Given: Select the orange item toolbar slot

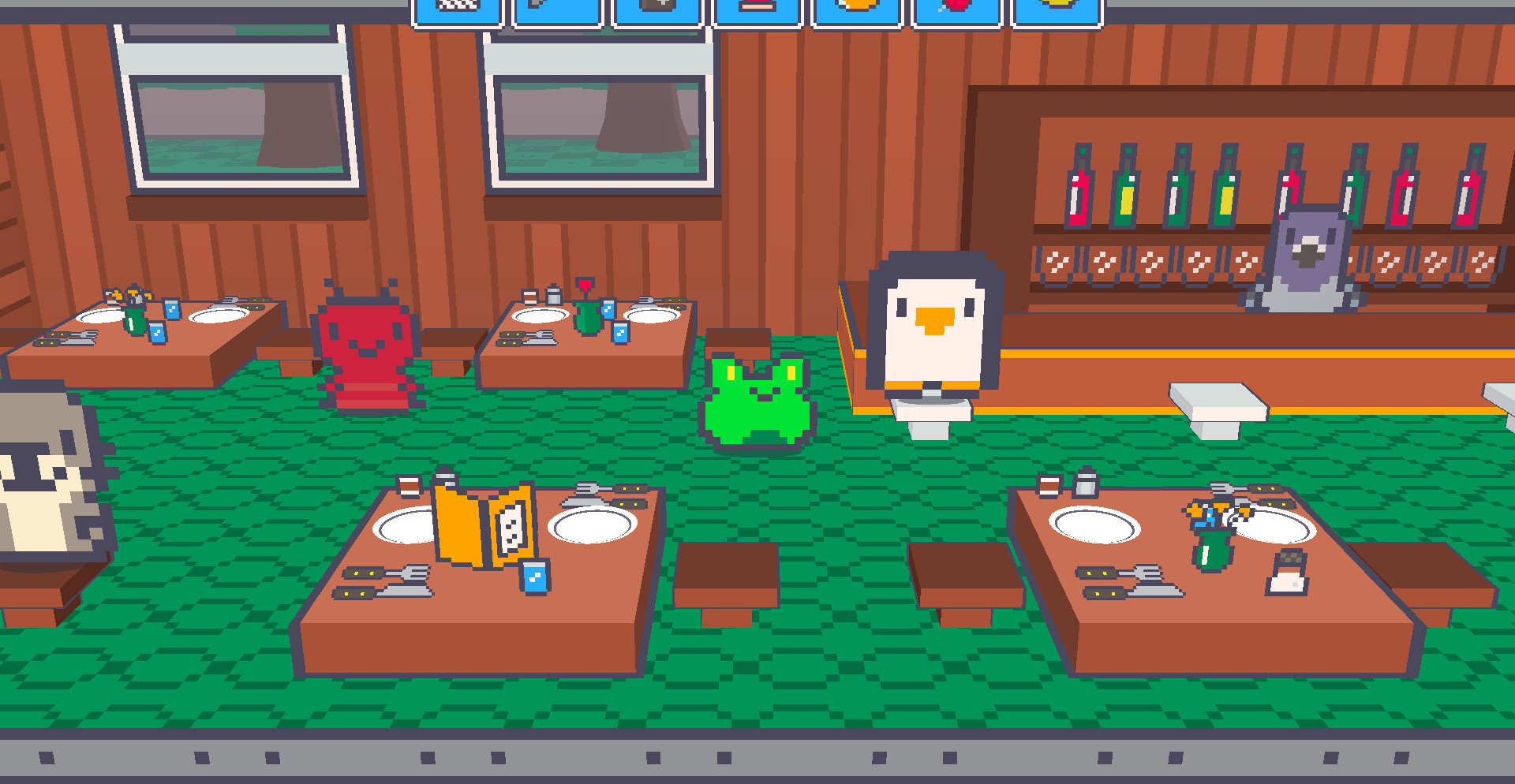Looking at the screenshot, I should click(857, 11).
